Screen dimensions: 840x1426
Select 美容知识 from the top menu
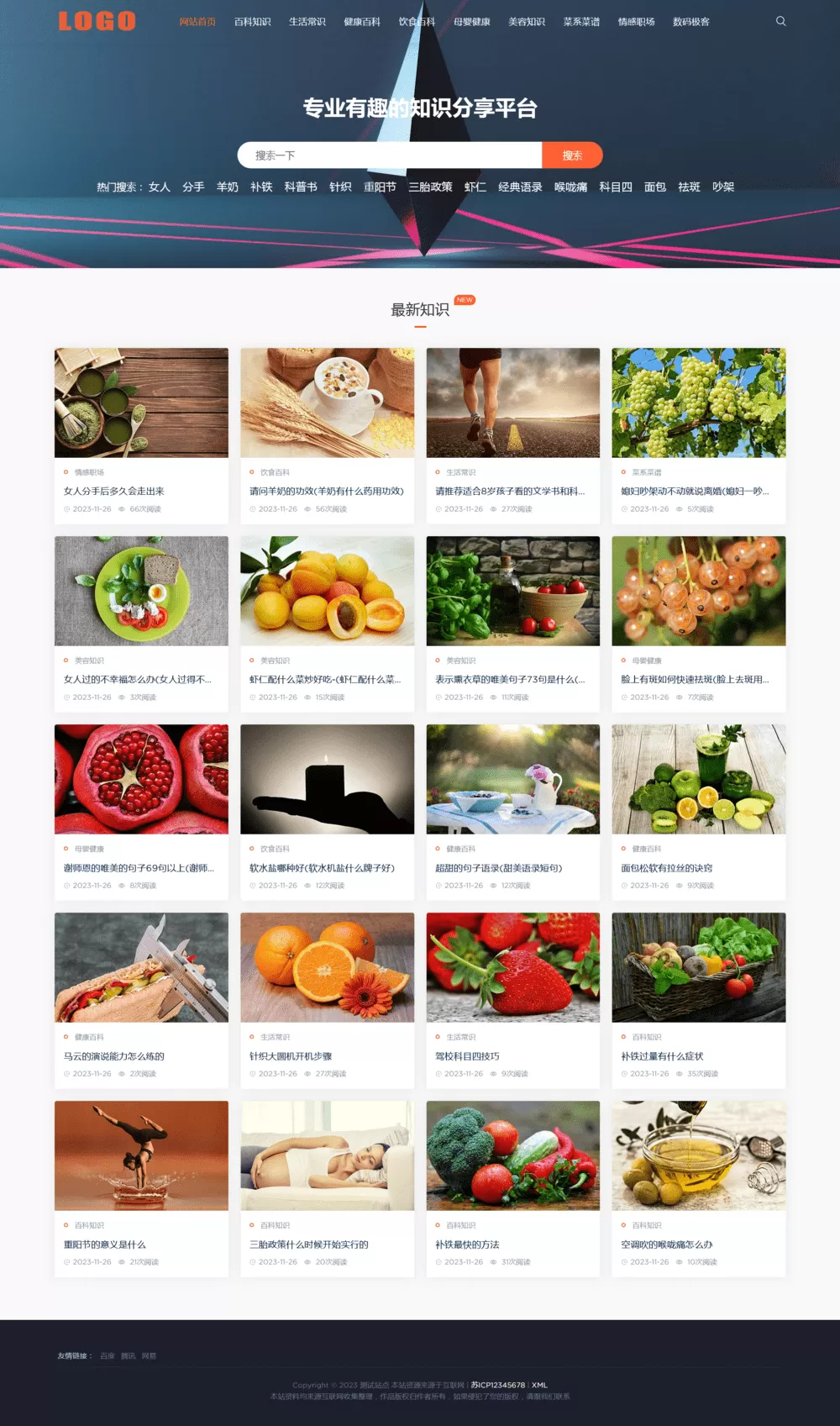pyautogui.click(x=526, y=22)
